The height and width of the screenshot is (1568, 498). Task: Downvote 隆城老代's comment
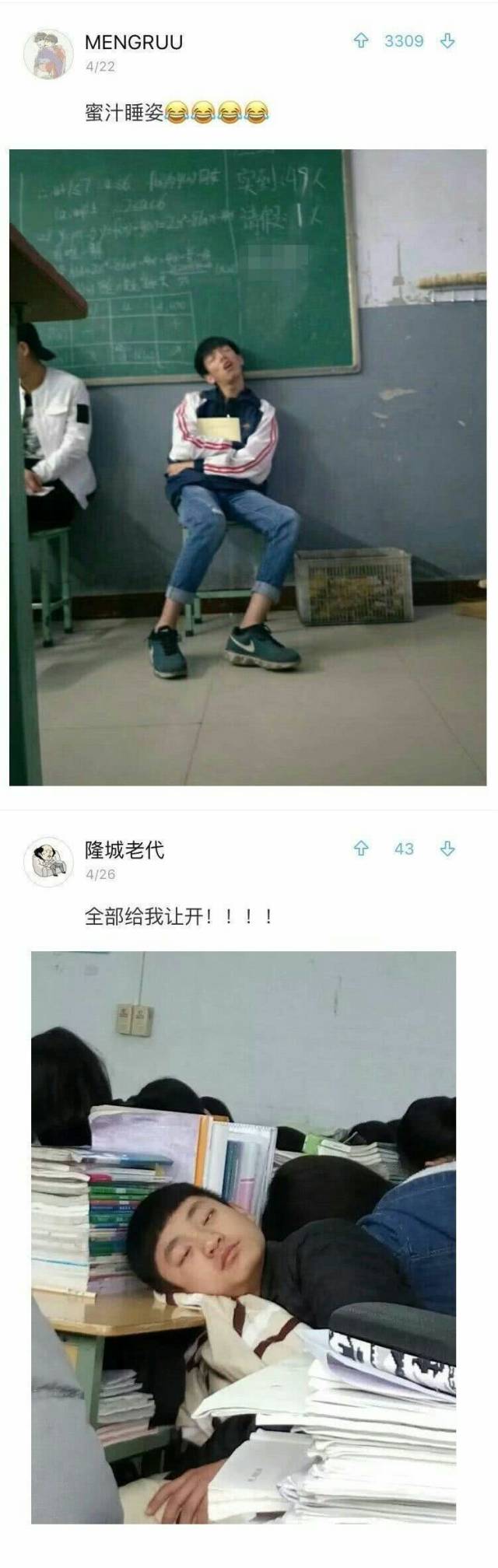point(447,849)
